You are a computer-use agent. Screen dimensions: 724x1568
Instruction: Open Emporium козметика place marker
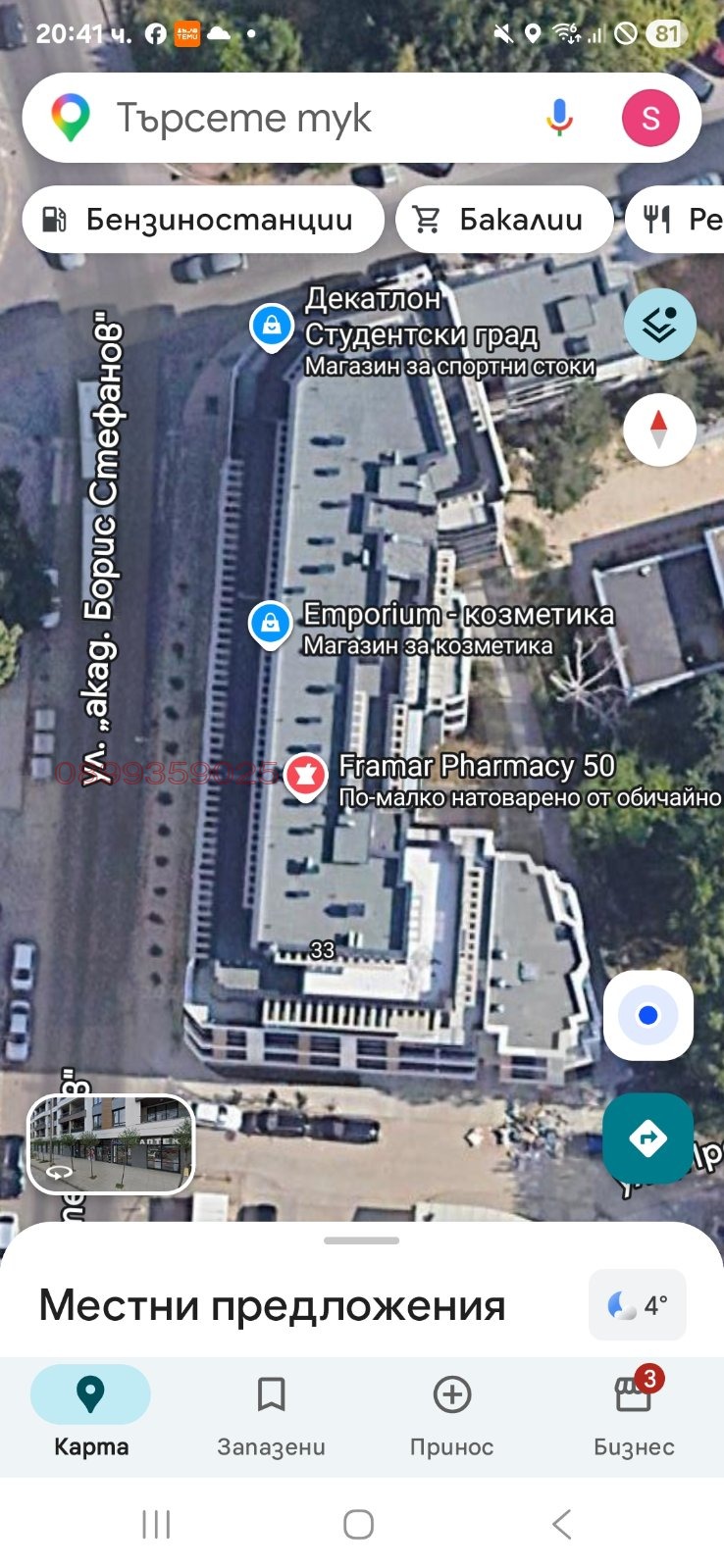[x=271, y=624]
